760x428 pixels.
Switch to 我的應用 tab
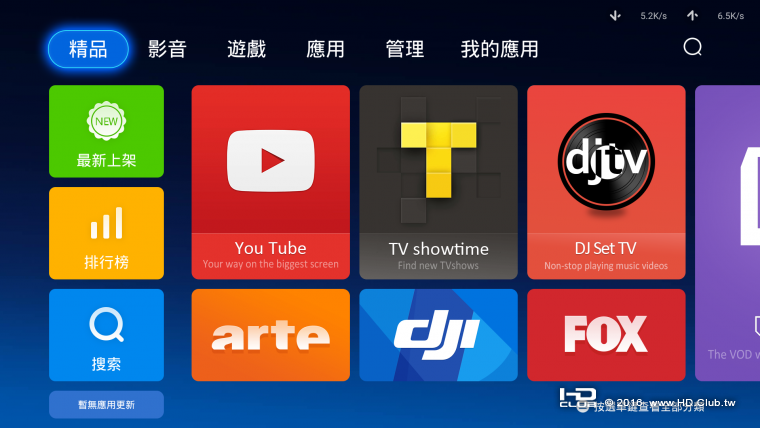pos(499,49)
